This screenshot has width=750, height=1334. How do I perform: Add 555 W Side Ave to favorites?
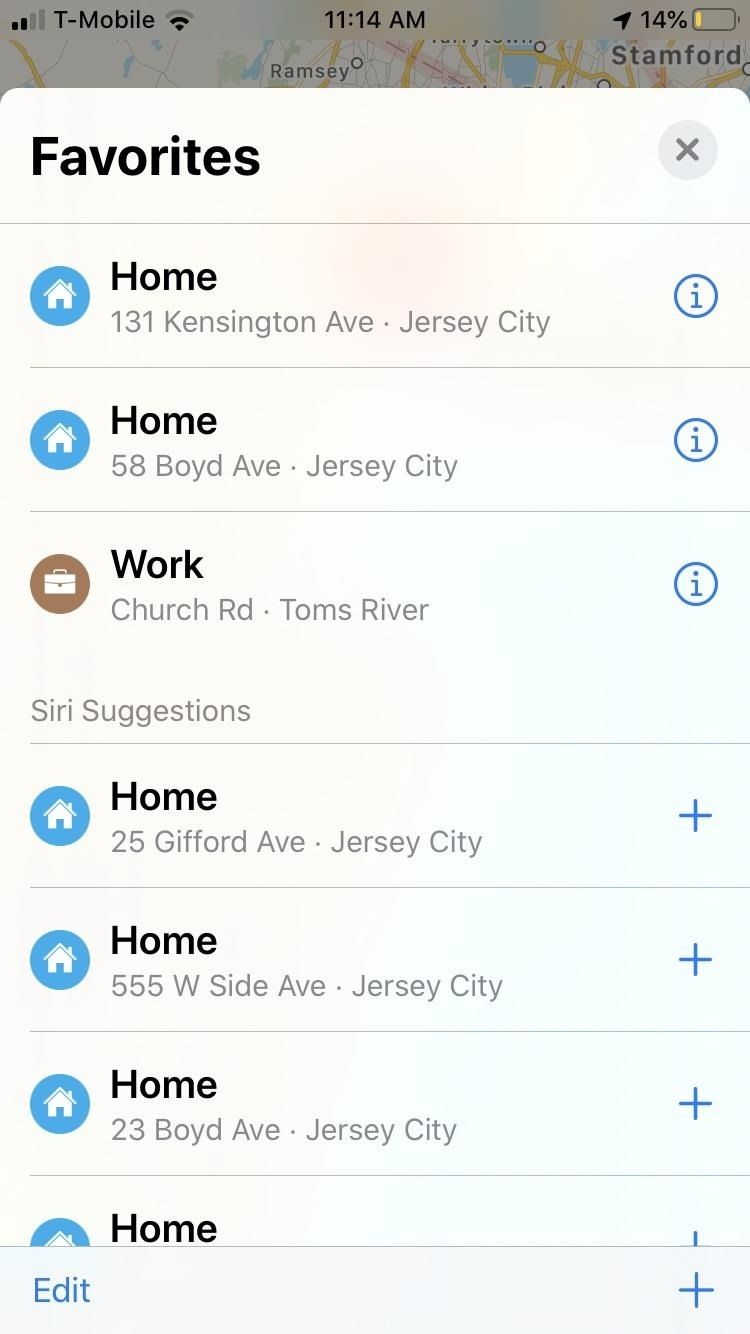tap(695, 959)
